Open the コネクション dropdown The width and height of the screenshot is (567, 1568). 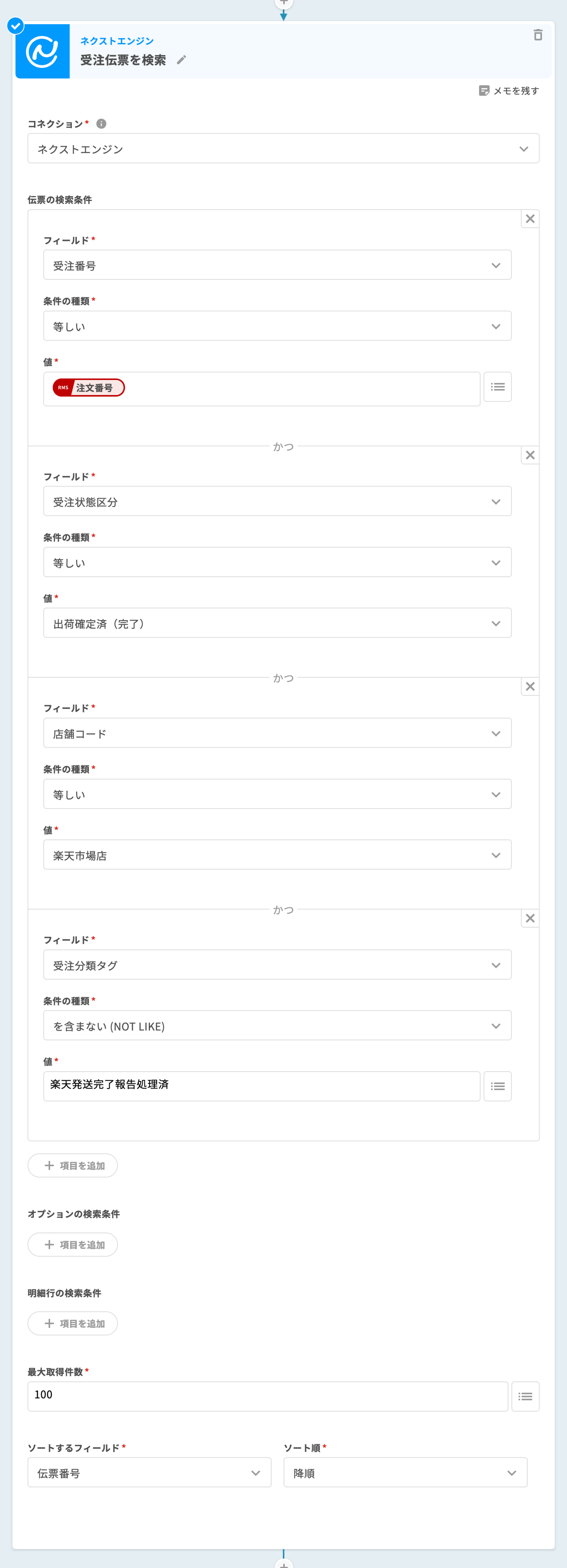point(283,149)
